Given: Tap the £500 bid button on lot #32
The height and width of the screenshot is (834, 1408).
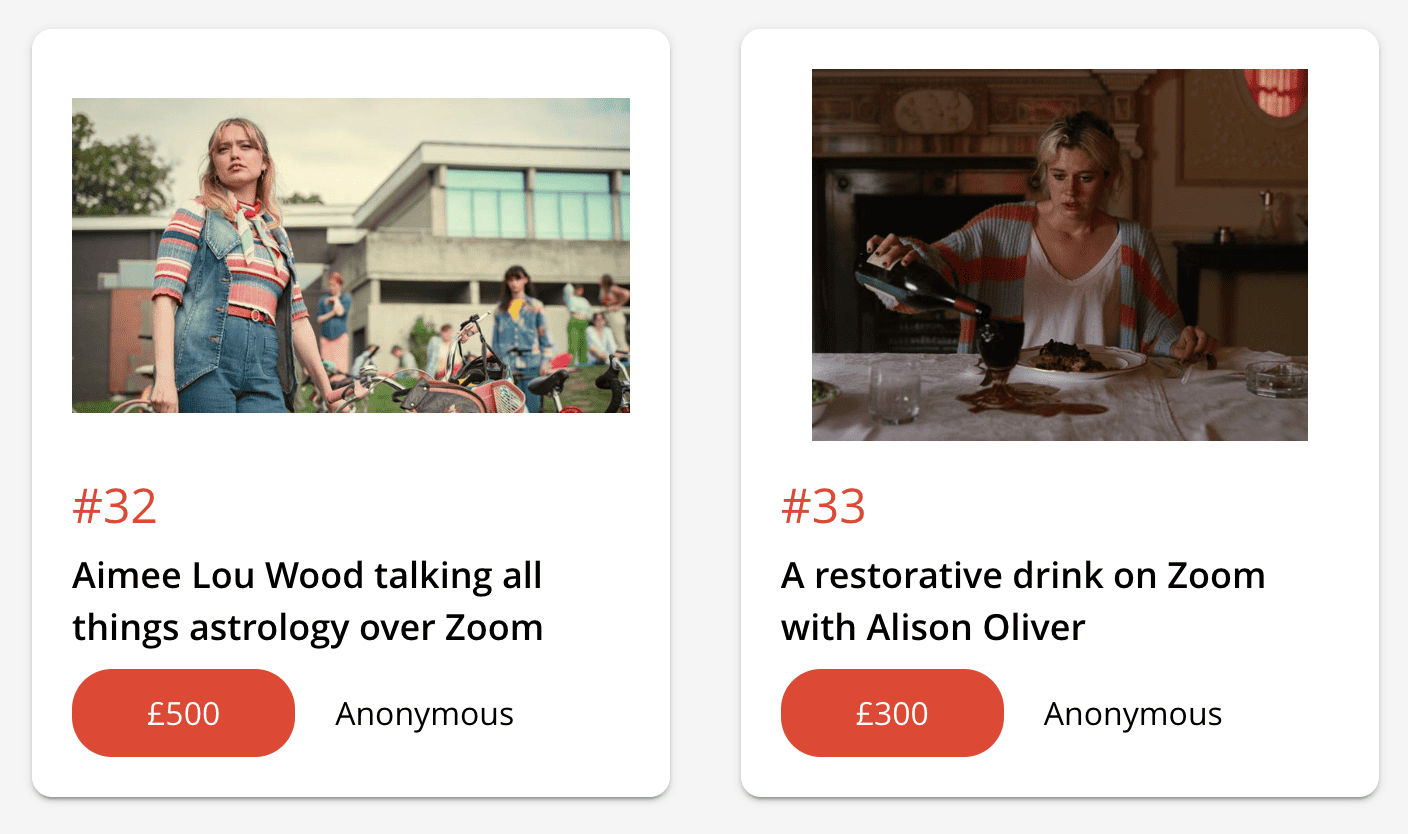Looking at the screenshot, I should pyautogui.click(x=183, y=713).
